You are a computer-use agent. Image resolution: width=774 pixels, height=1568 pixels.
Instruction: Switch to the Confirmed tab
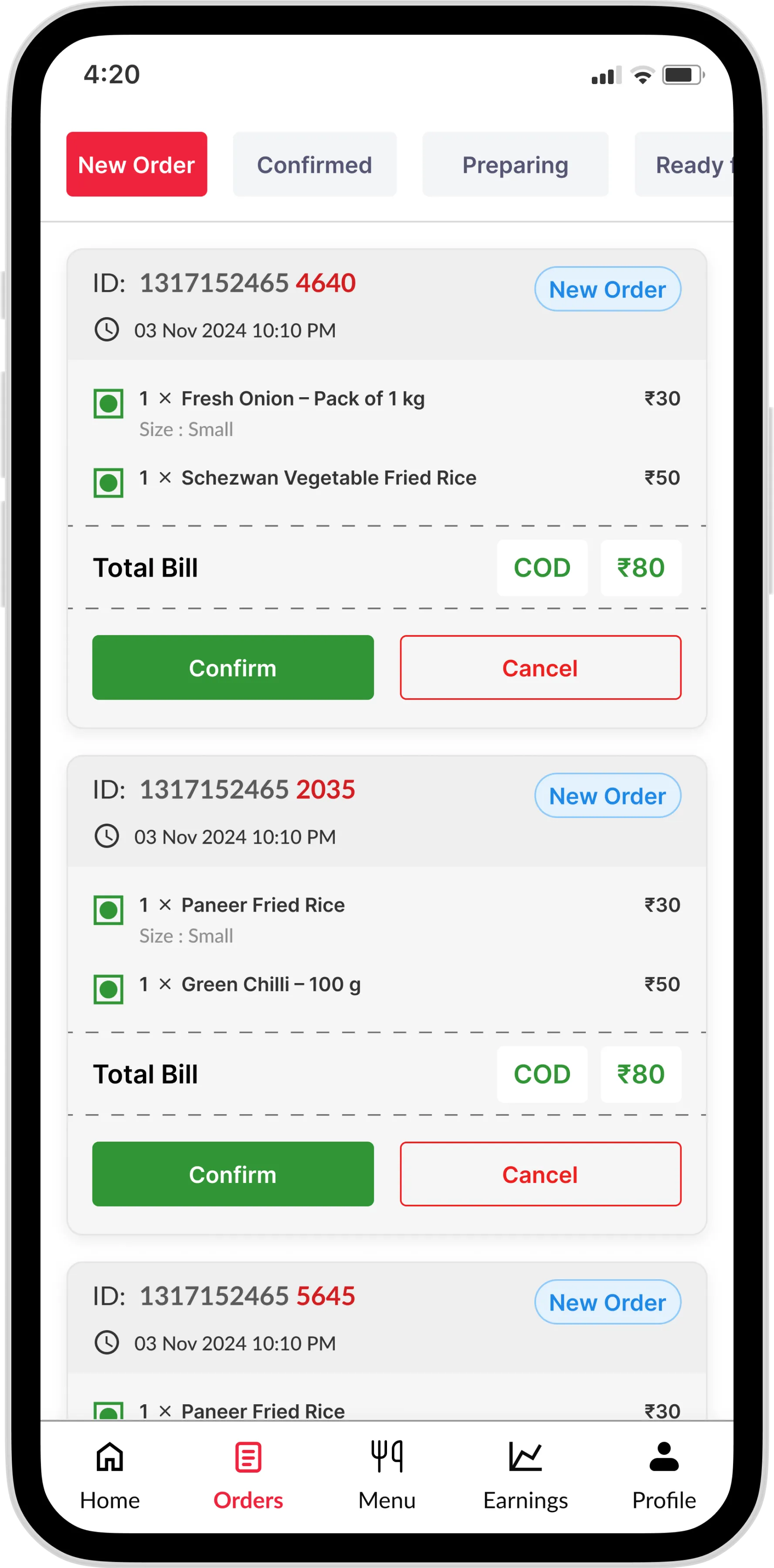[x=314, y=164]
